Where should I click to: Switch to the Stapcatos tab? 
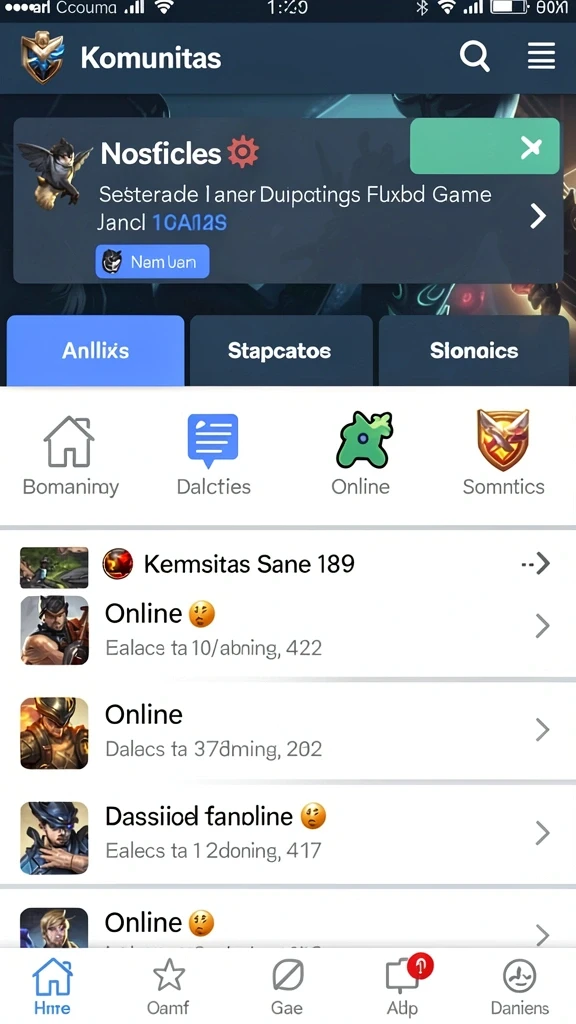pos(281,351)
